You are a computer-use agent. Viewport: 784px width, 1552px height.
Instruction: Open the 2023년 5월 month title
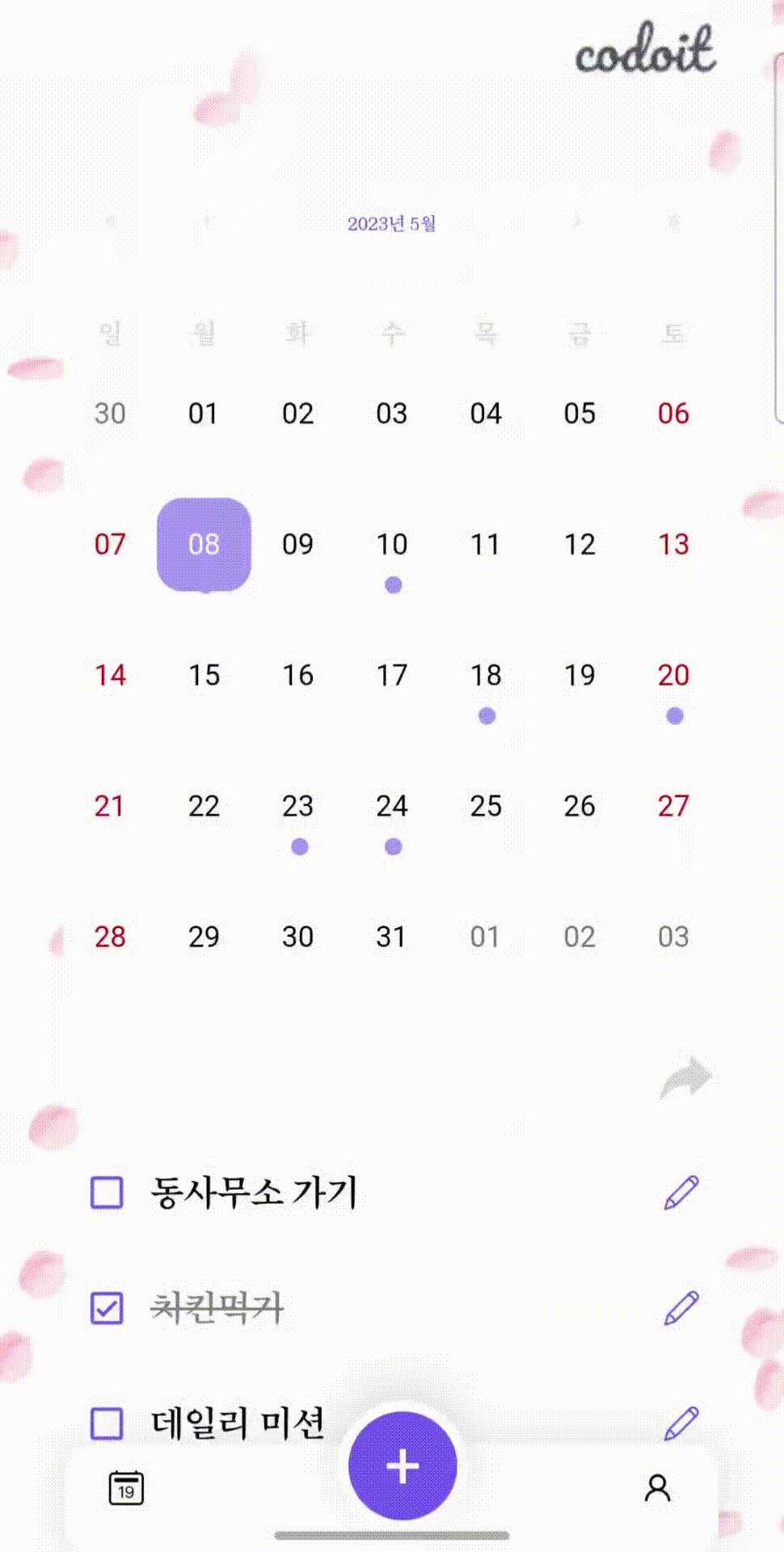pos(392,224)
